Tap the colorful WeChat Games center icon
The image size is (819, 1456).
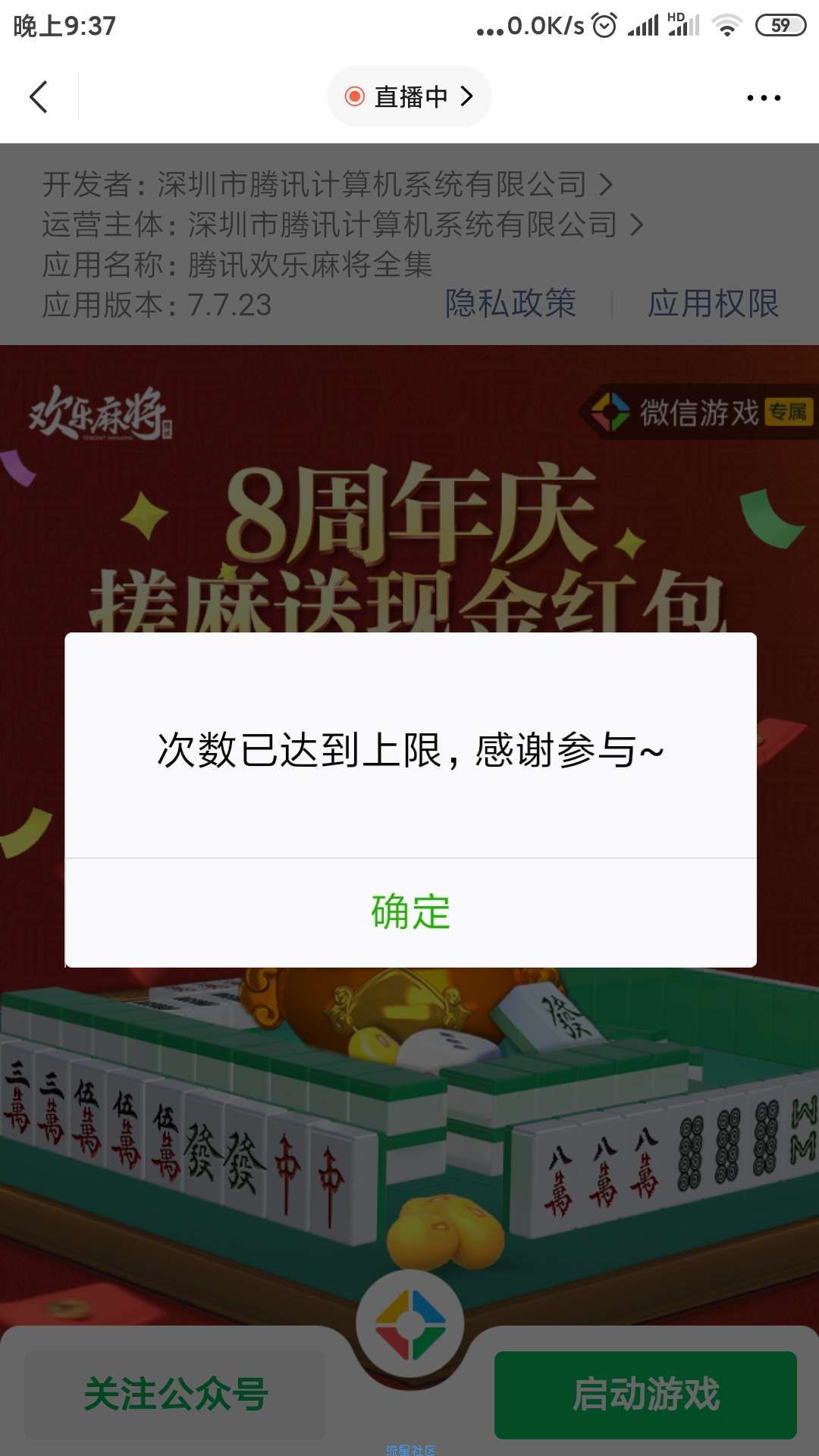[x=410, y=1324]
